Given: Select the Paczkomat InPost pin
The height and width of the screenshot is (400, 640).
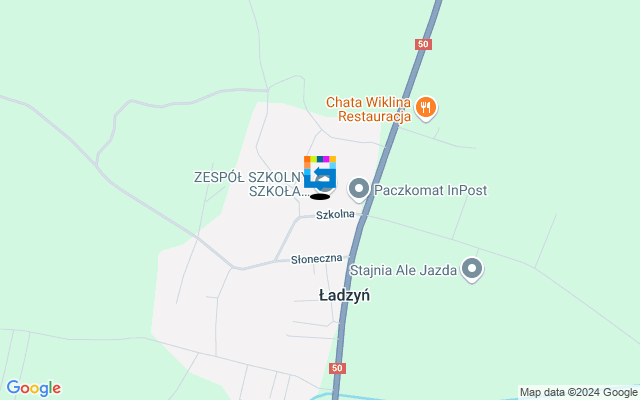Looking at the screenshot, I should point(358,188).
